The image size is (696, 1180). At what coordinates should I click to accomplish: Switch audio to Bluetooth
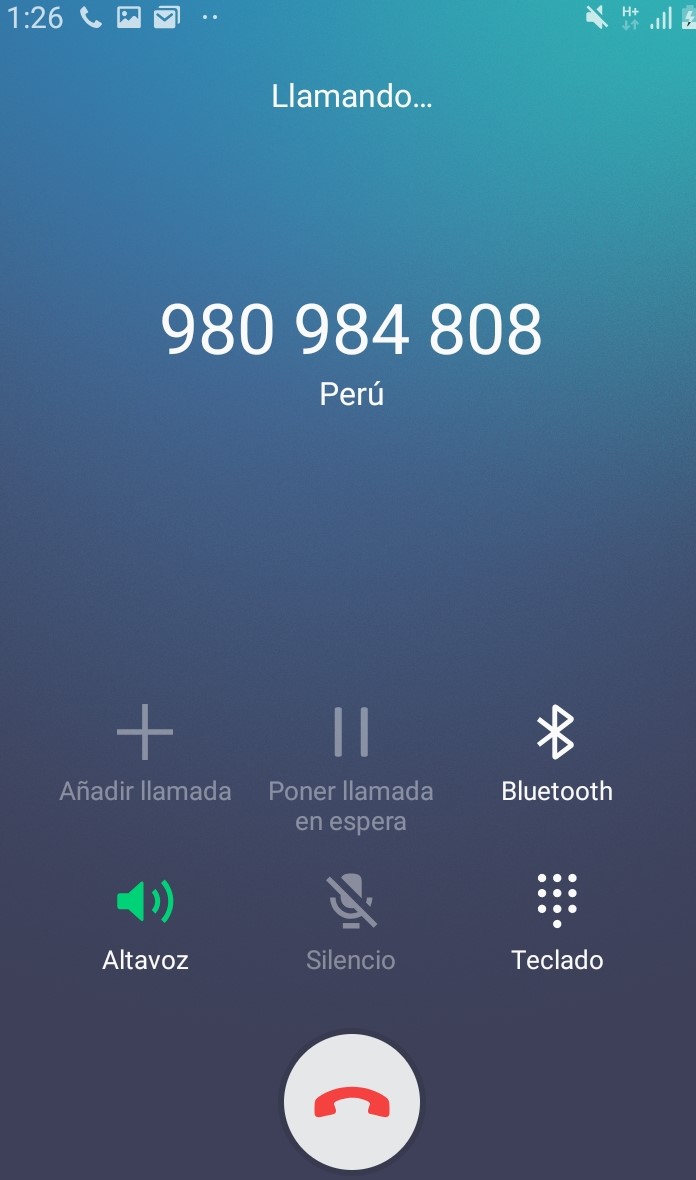[557, 754]
